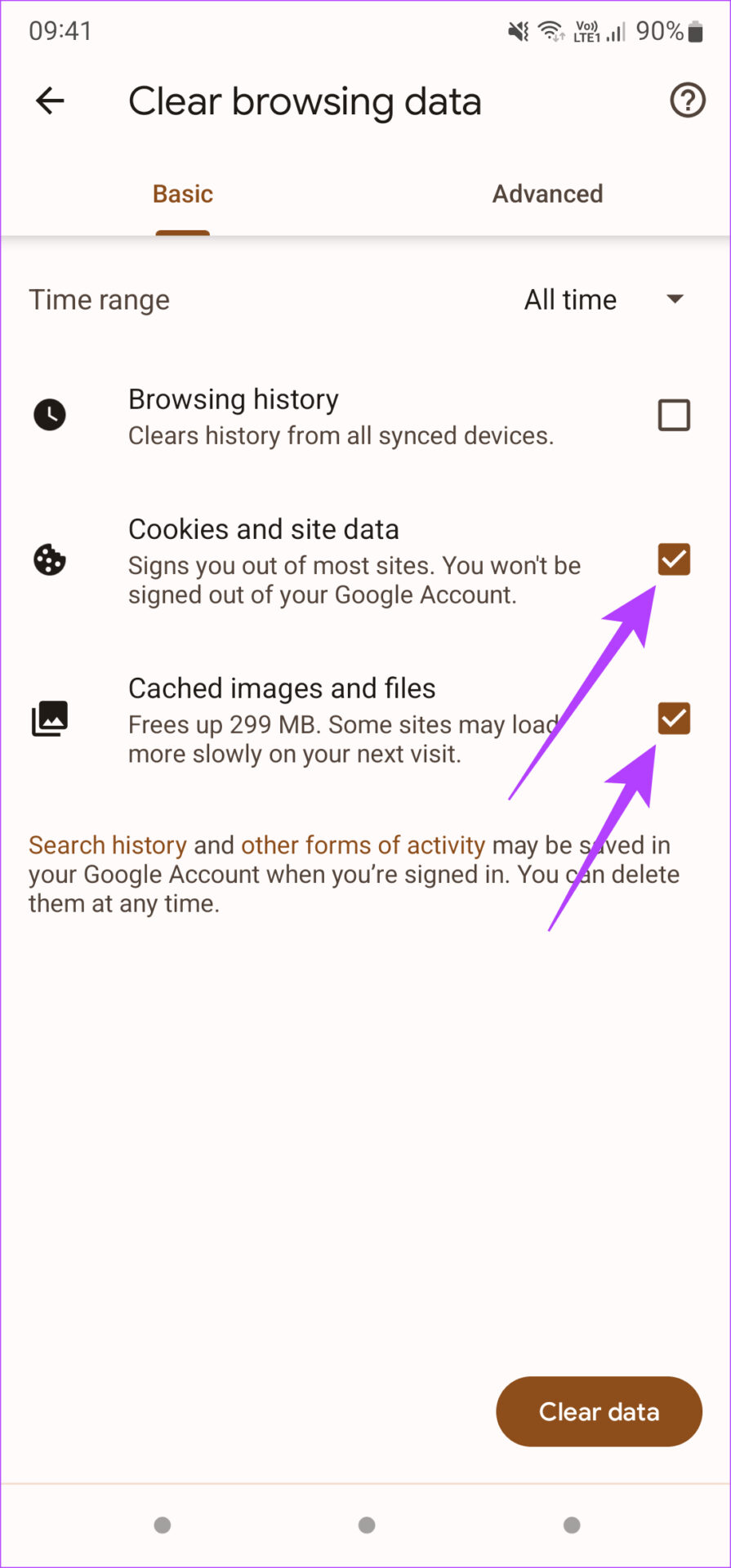Expand the All time range dropdown

[x=604, y=300]
